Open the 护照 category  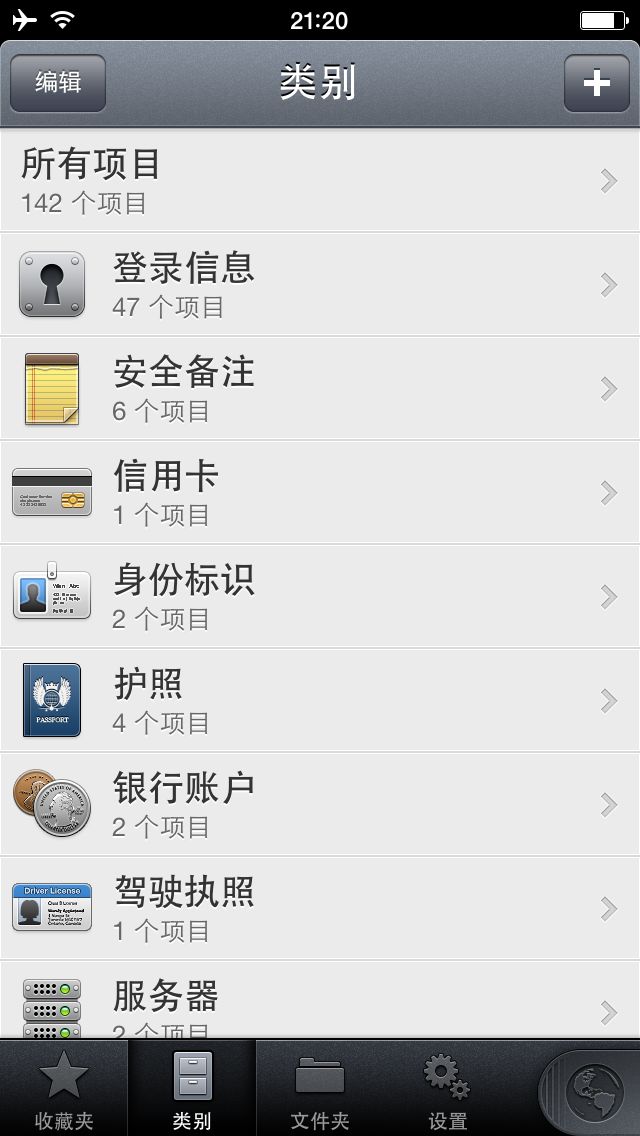click(320, 701)
